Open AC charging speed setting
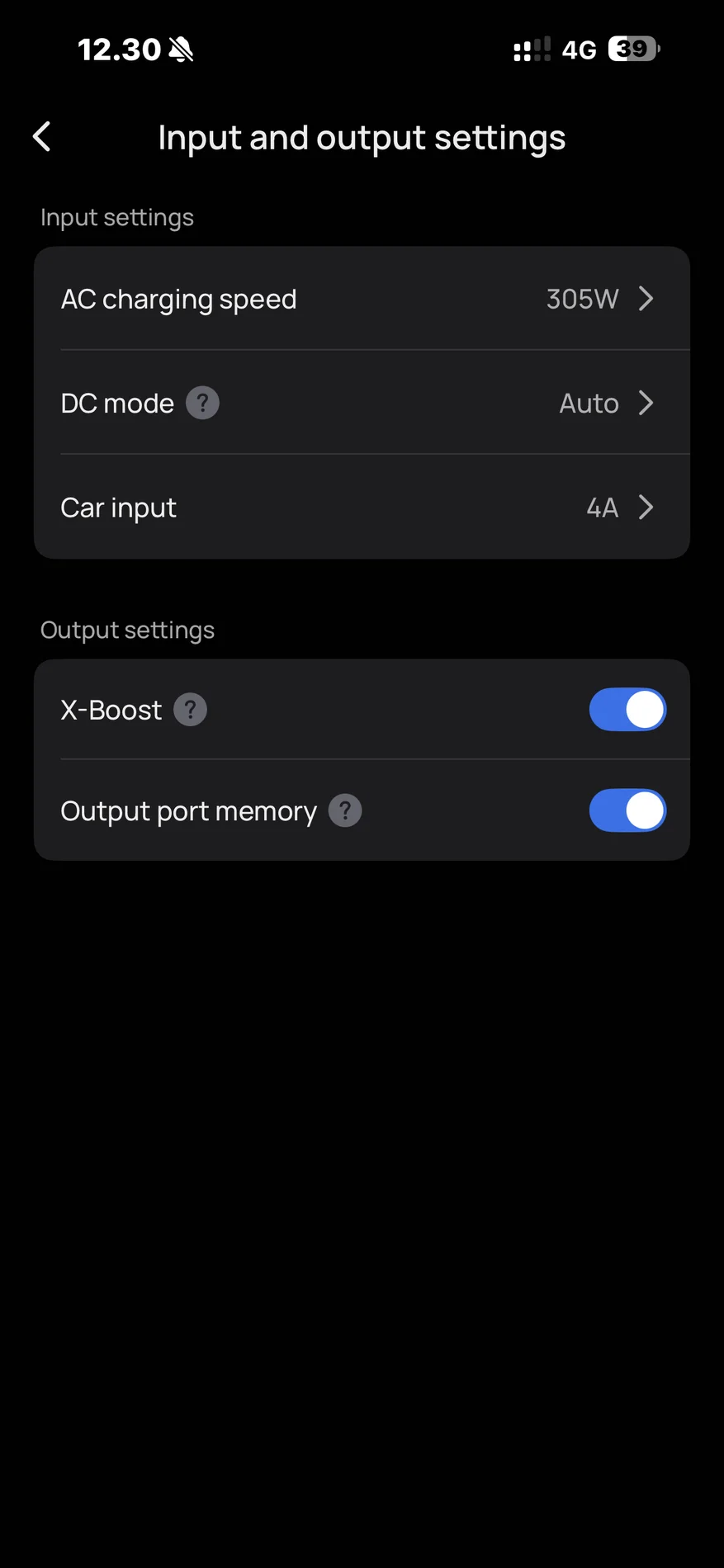724x1568 pixels. [362, 299]
